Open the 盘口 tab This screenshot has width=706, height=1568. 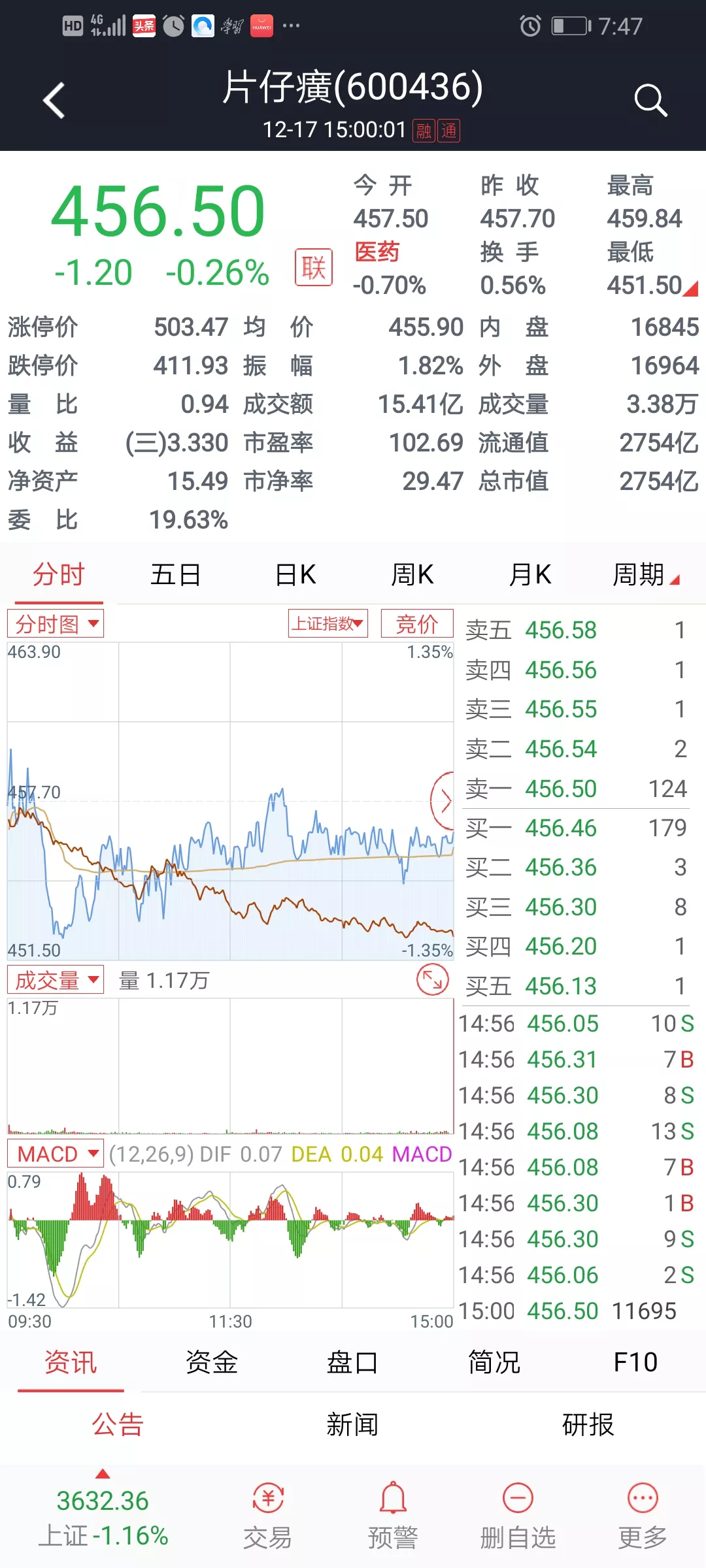(x=352, y=1363)
